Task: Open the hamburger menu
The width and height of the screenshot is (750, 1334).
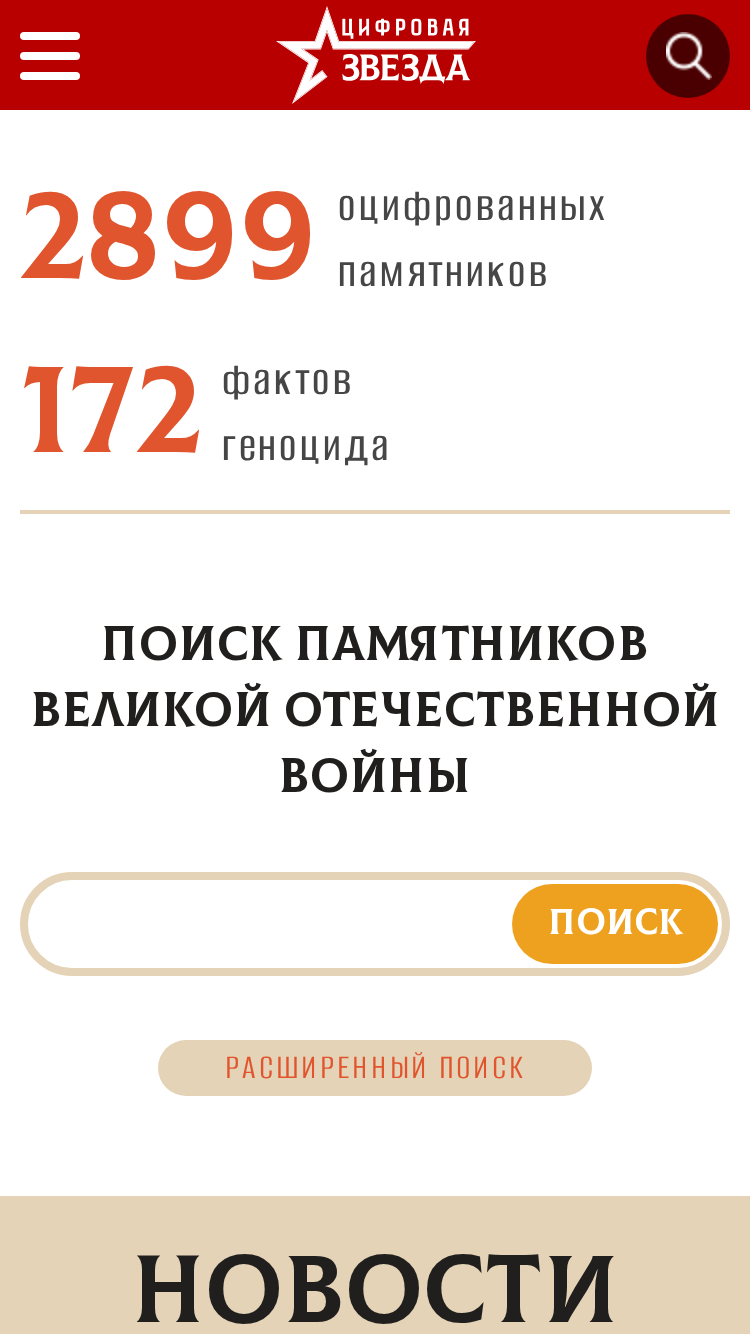Action: [50, 56]
